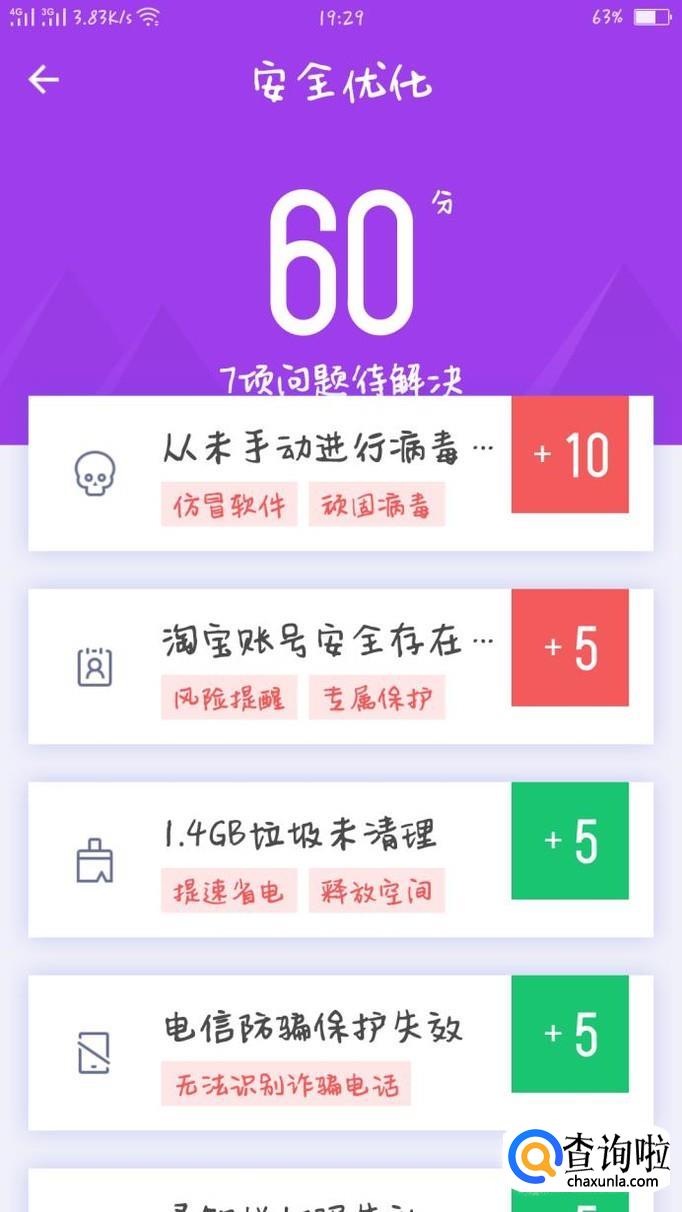682x1212 pixels.
Task: Tap the red +10 button
Action: 570,455
